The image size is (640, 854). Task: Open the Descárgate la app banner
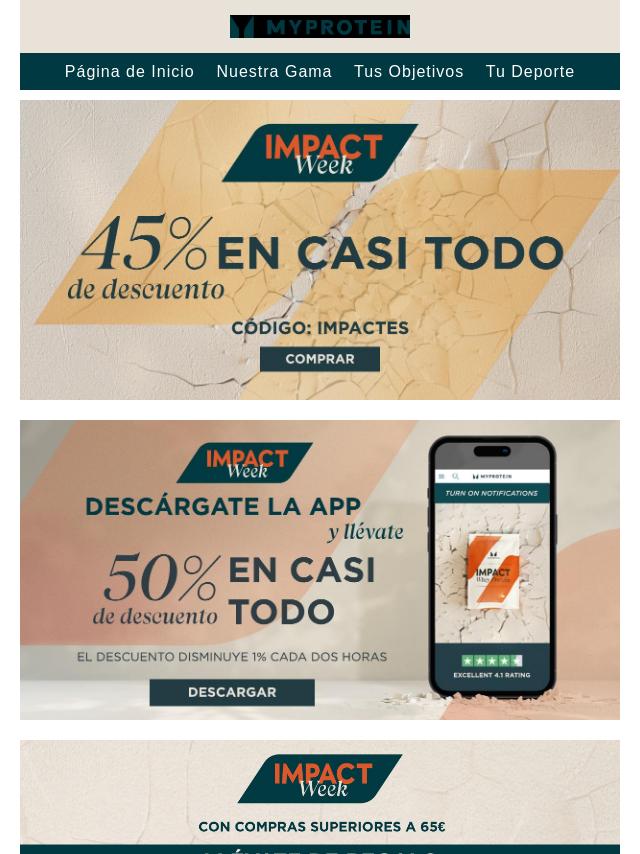point(320,570)
